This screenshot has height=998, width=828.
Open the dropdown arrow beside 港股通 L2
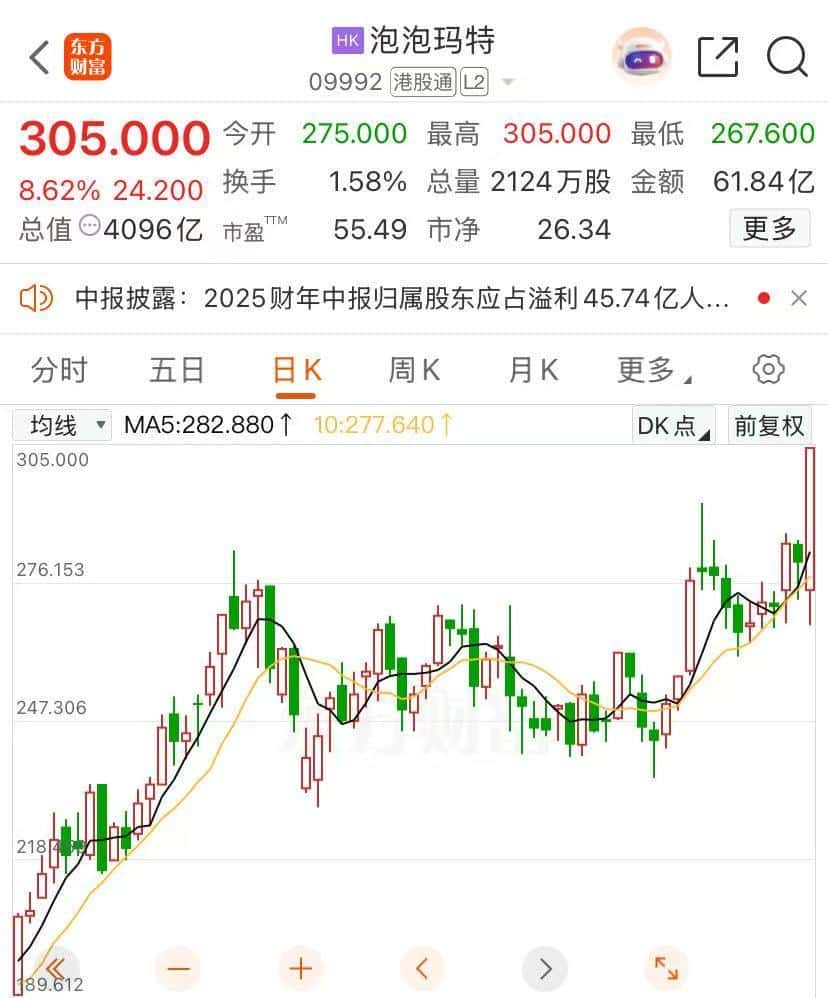[509, 83]
